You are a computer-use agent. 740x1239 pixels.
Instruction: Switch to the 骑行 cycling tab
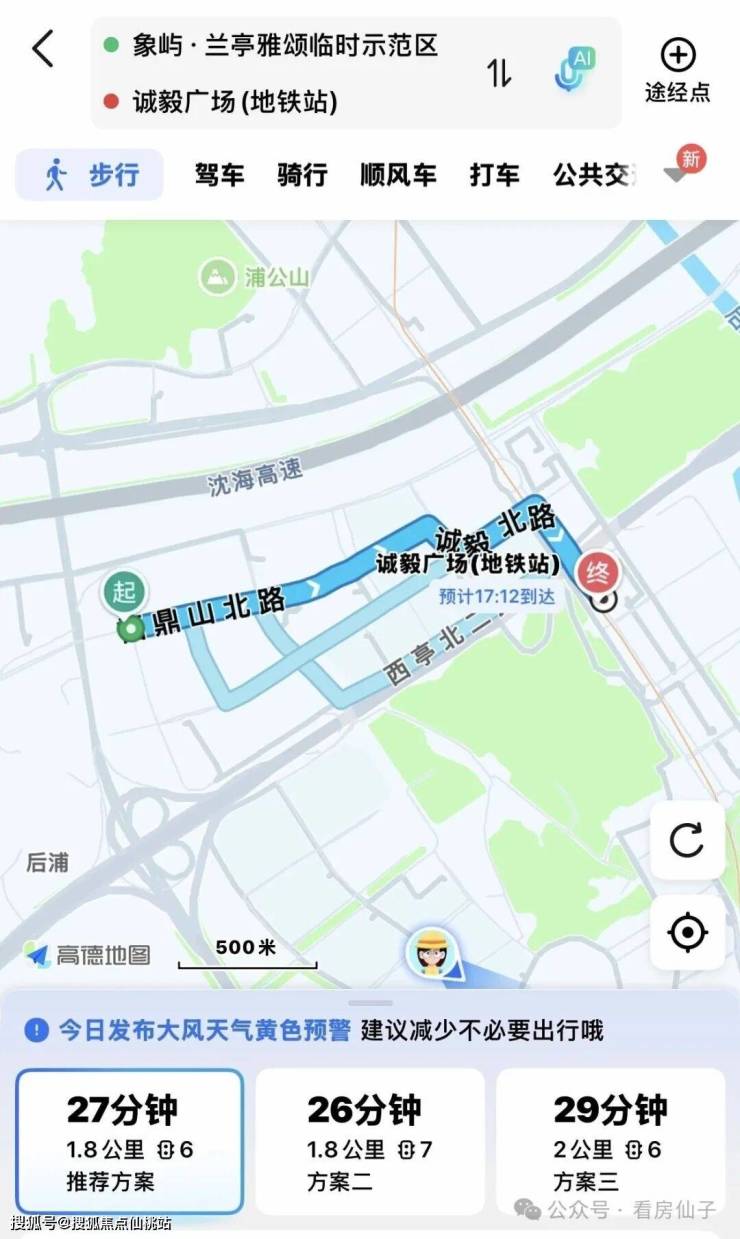click(x=302, y=175)
